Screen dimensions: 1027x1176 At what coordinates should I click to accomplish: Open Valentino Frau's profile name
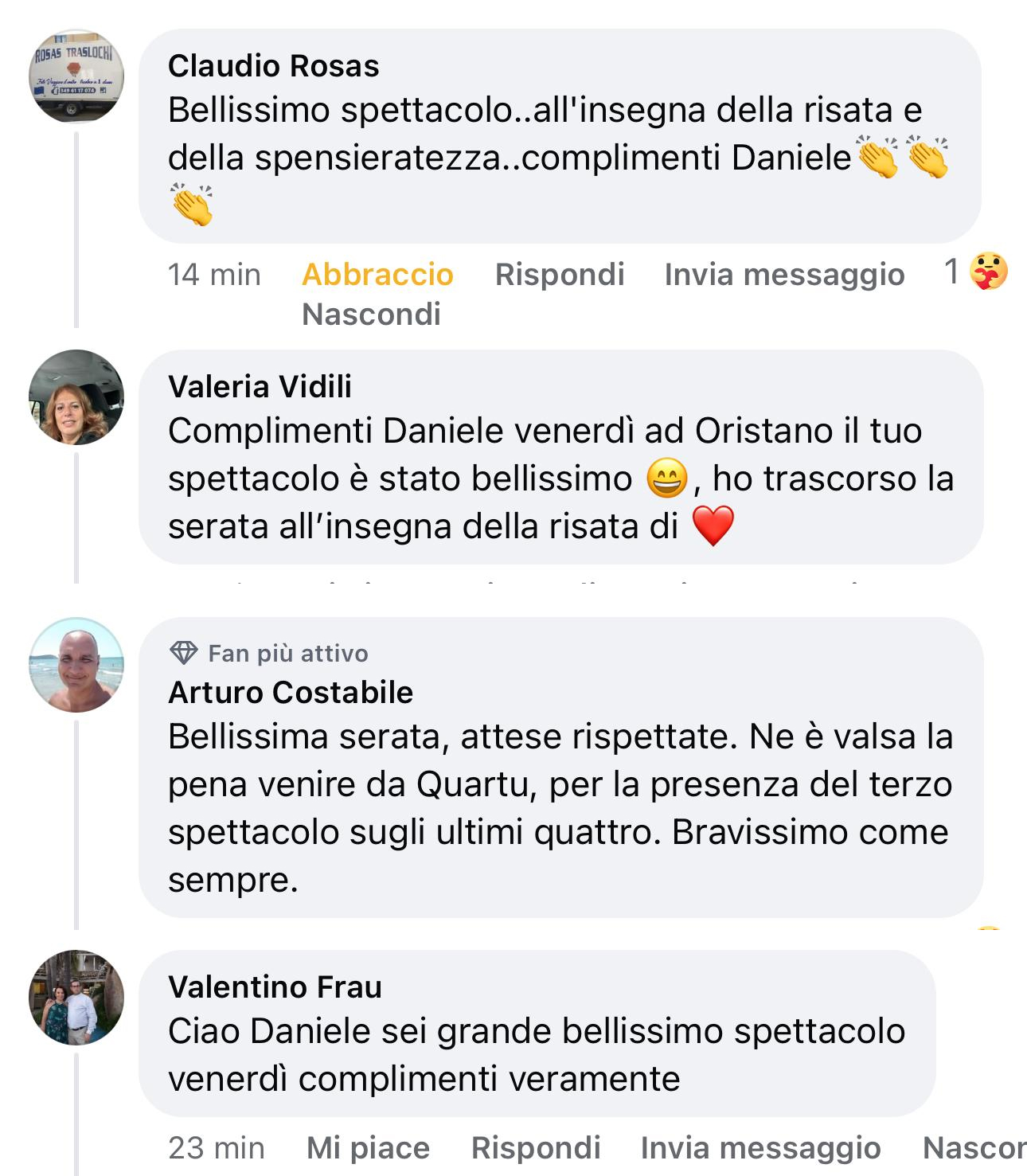[275, 987]
